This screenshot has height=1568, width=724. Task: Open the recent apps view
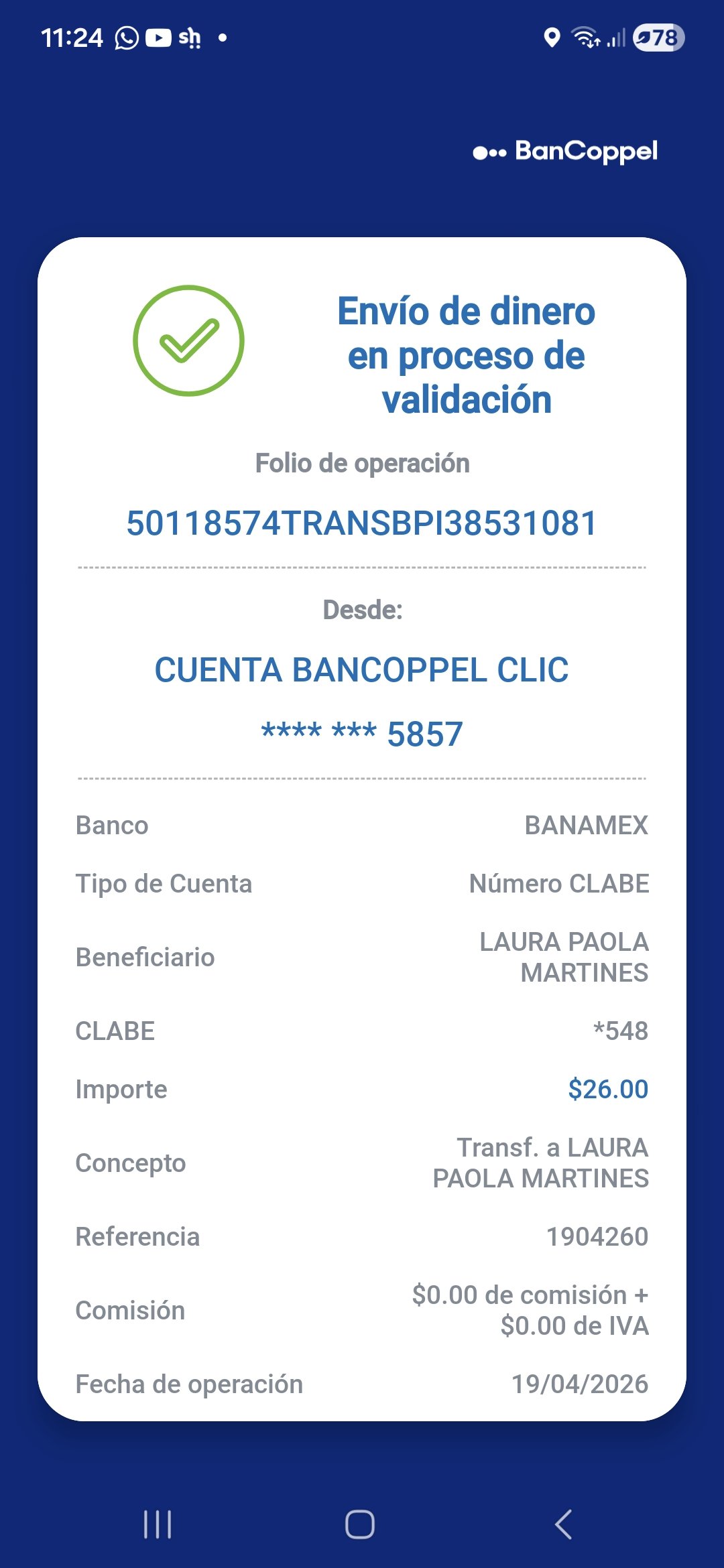(158, 1524)
